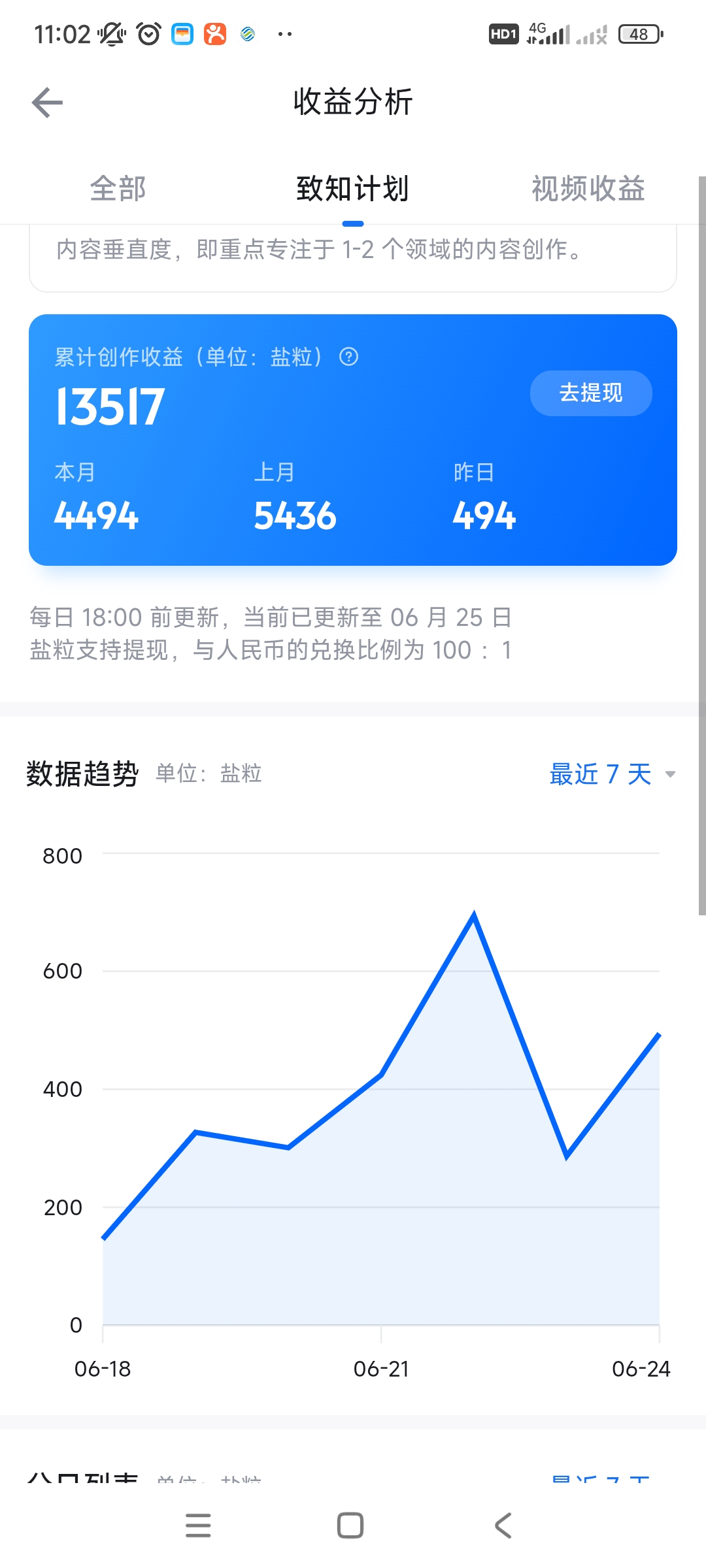Tap the orange app icon in status bar
Viewport: 706px width, 1568px height.
point(214,33)
